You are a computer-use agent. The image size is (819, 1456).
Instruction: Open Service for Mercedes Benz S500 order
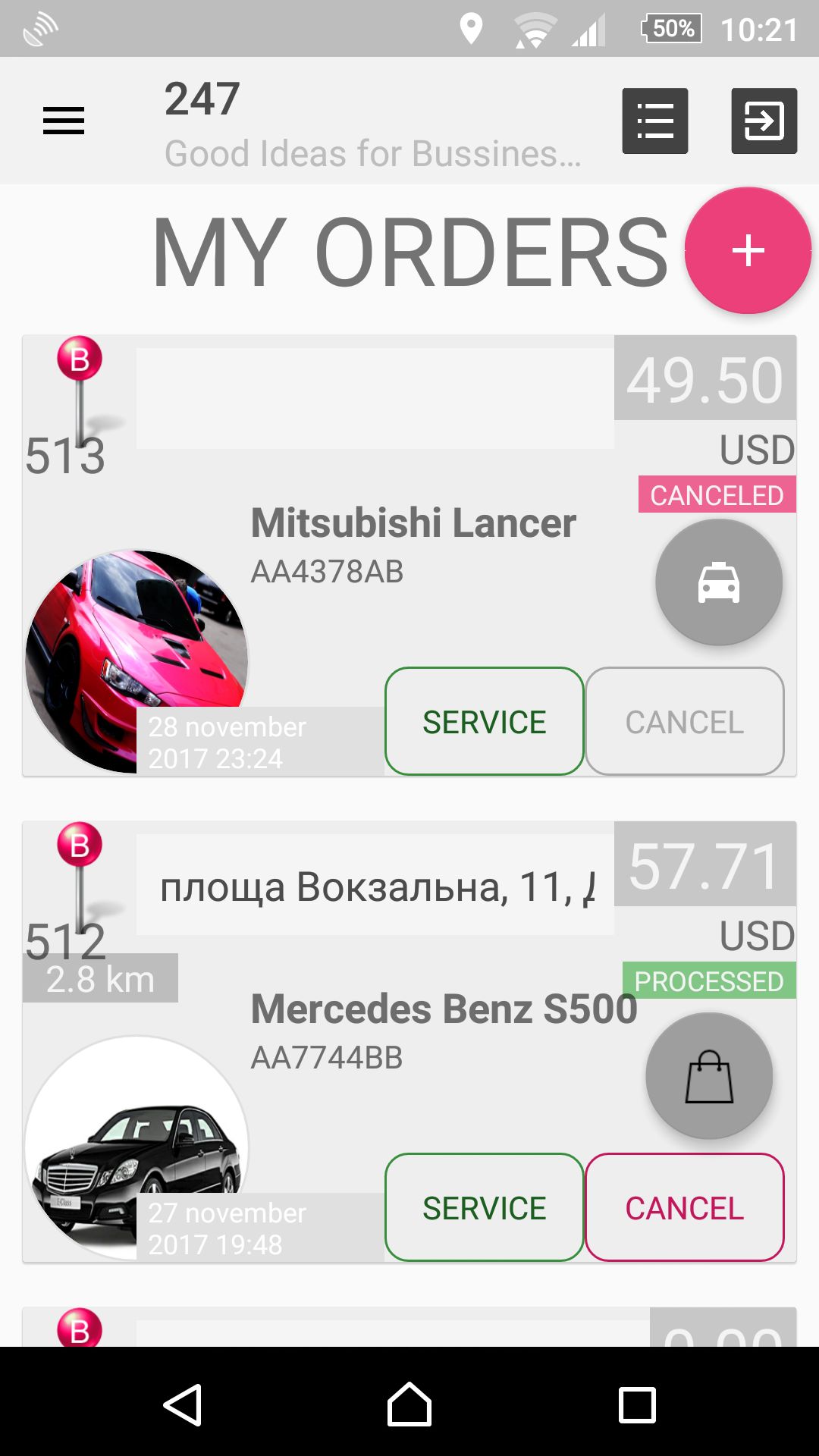(x=485, y=1207)
